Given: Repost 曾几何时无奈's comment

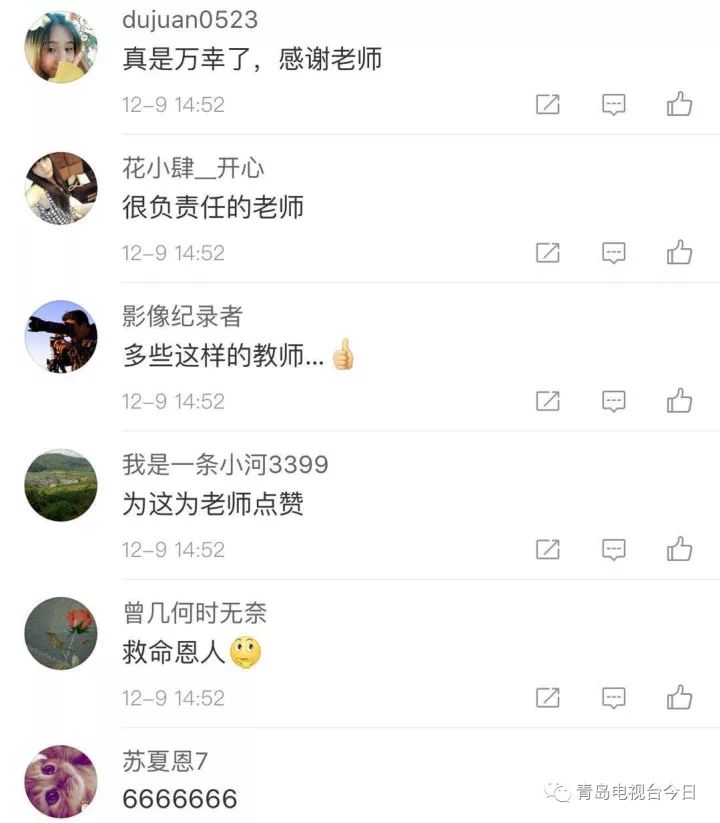Looking at the screenshot, I should pos(548,697).
